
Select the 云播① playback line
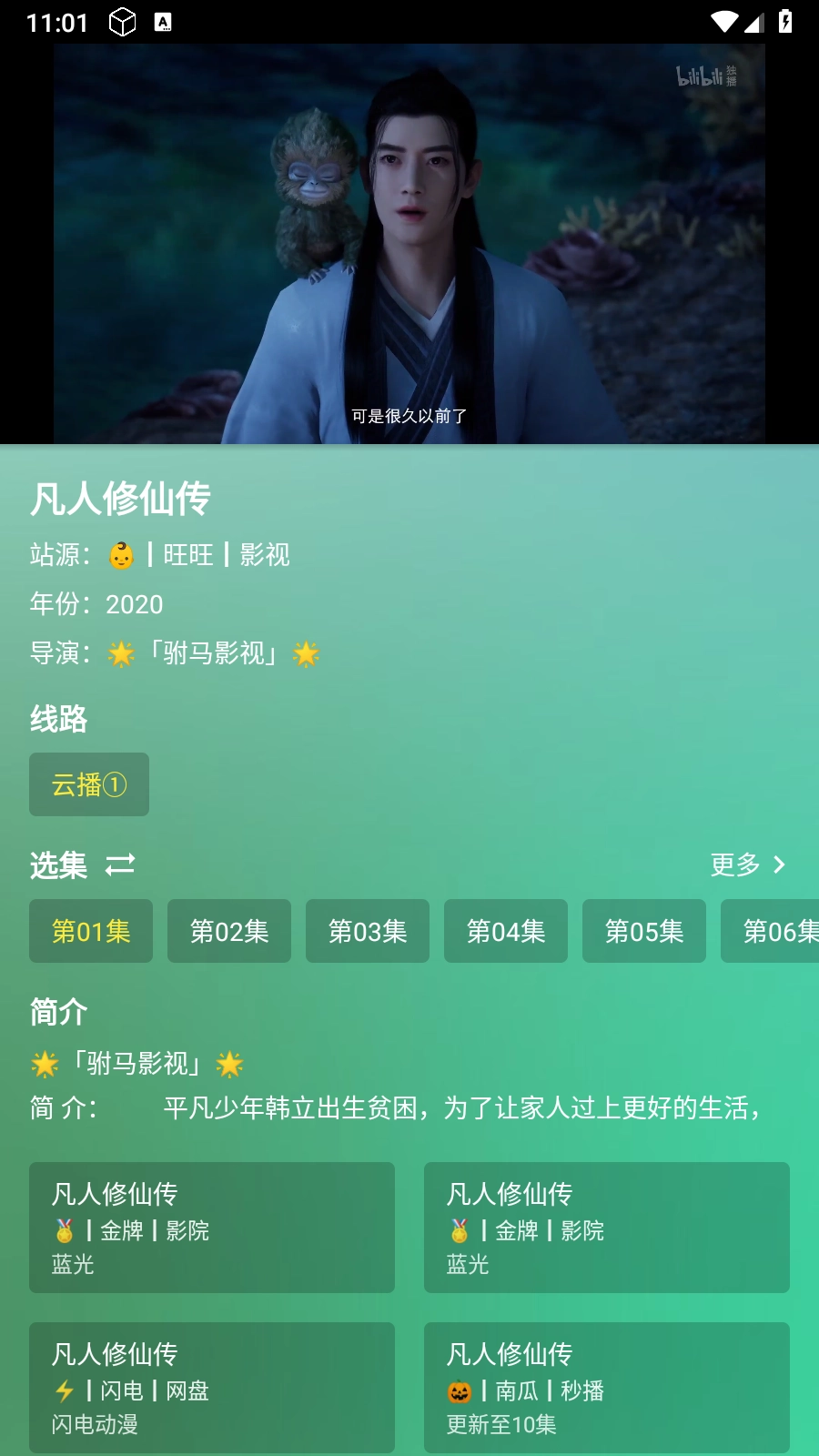click(x=89, y=784)
